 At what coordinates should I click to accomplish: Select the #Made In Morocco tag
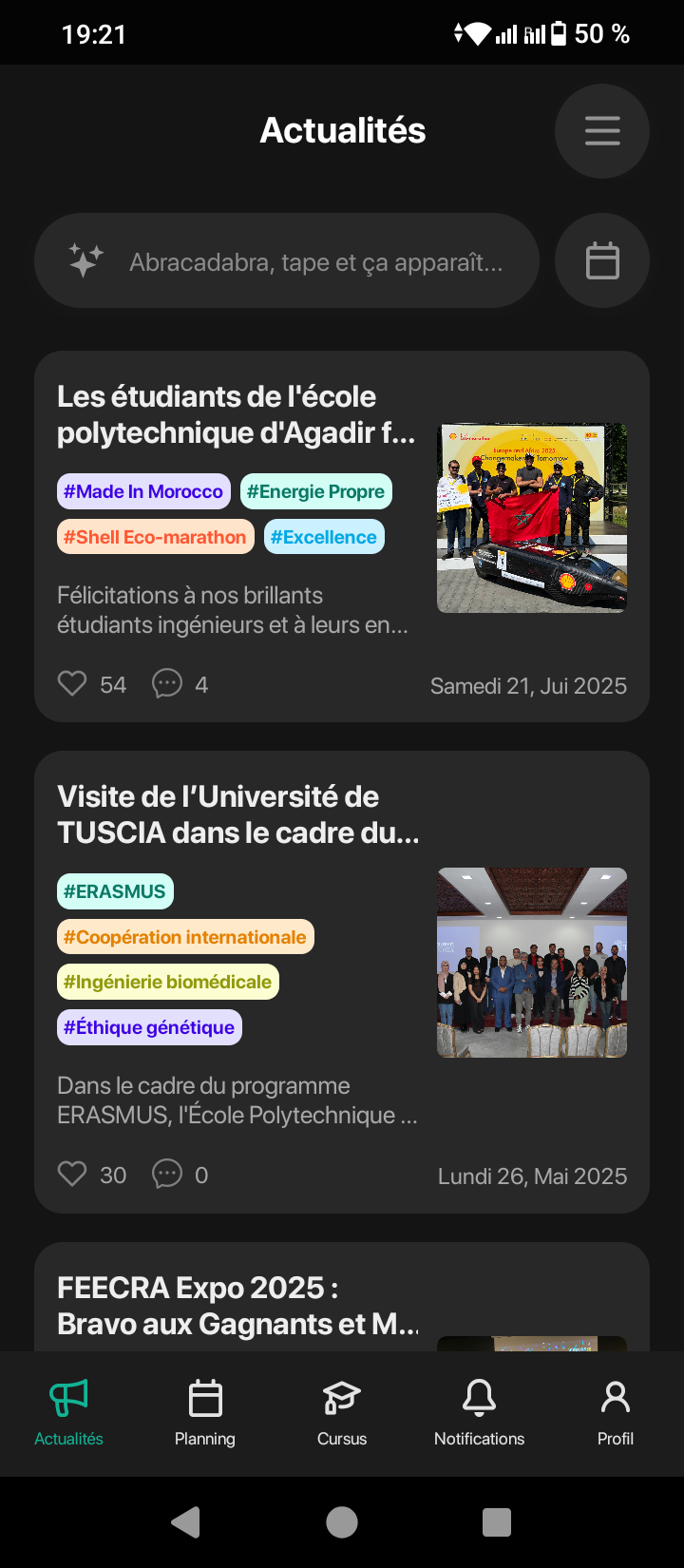[x=143, y=491]
